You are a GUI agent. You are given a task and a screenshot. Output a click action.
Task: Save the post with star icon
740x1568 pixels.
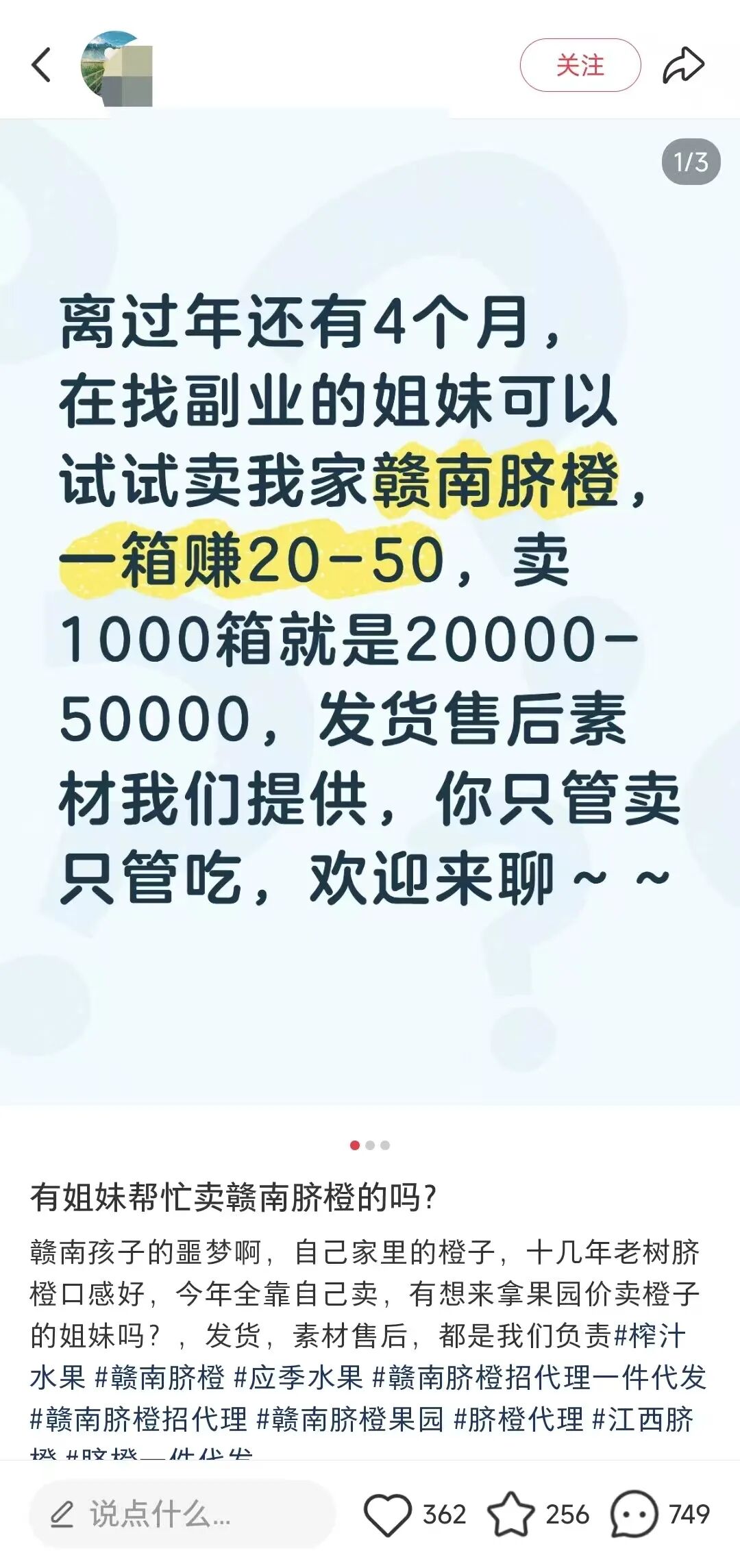tap(511, 1513)
